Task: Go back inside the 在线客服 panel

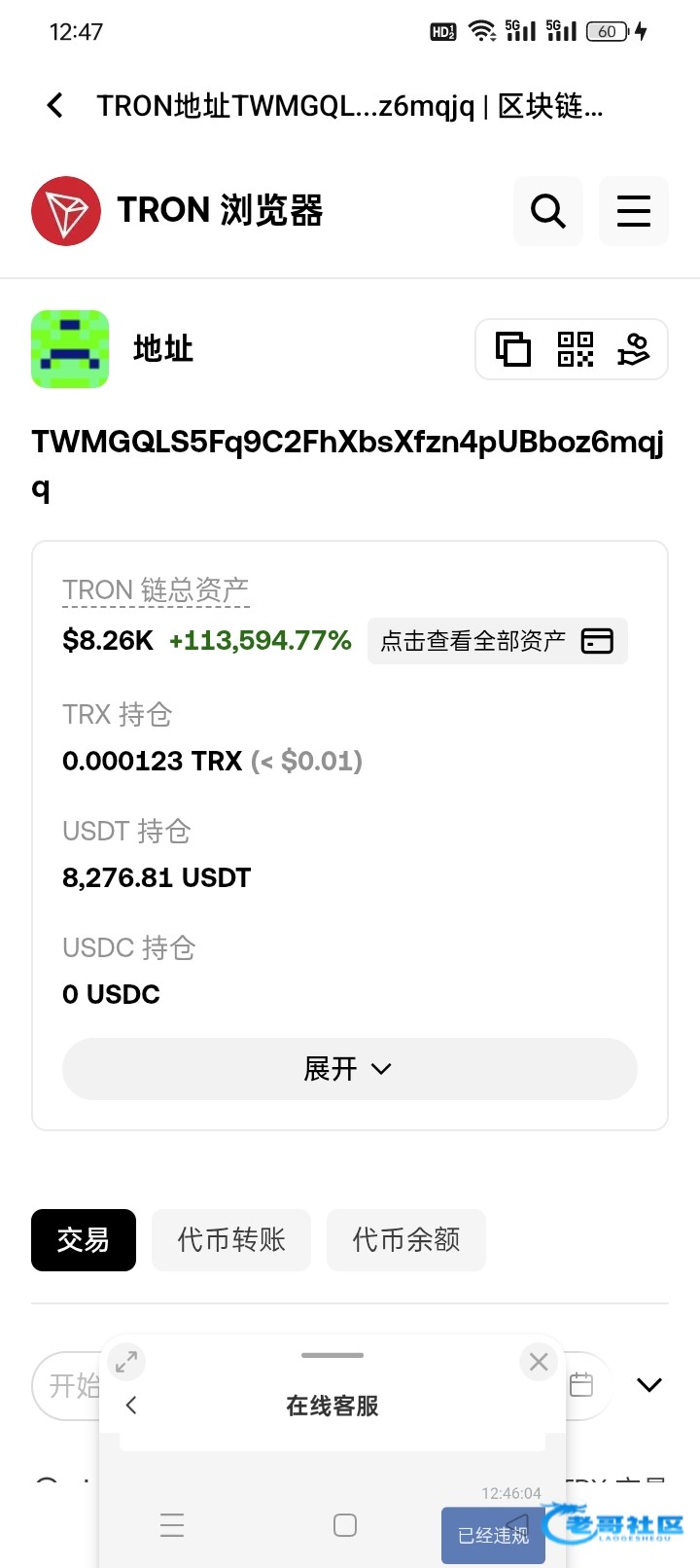Action: tap(132, 1406)
